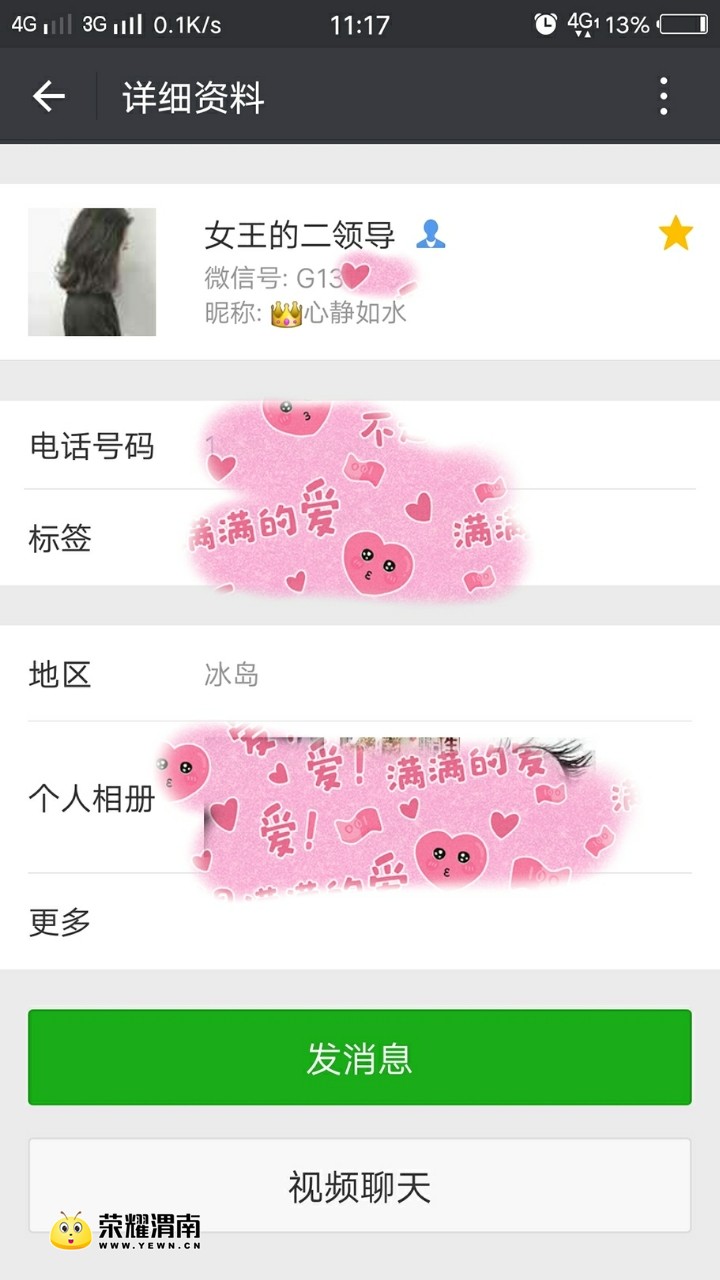The height and width of the screenshot is (1280, 720).
Task: Start a 视频聊天 video call
Action: tap(360, 1186)
